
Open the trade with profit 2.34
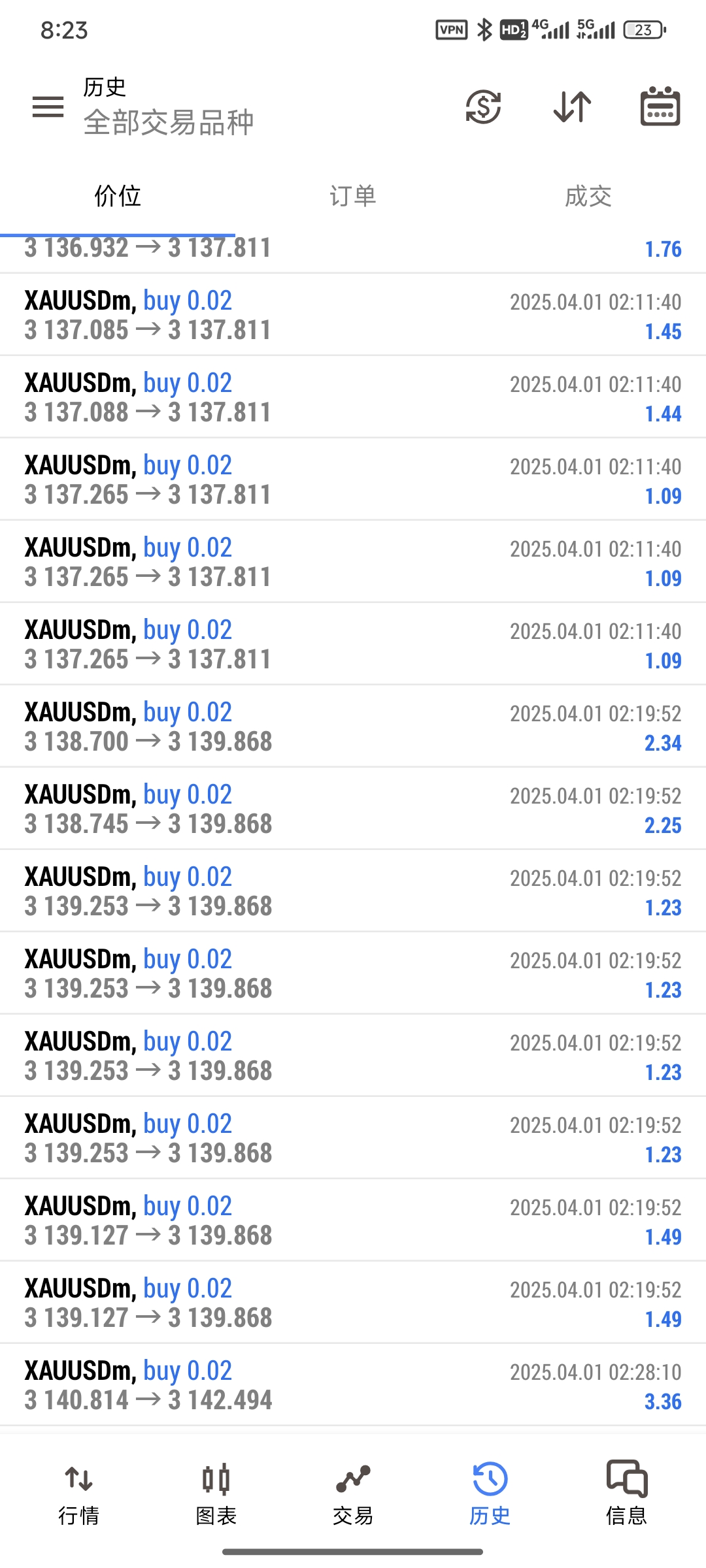353,727
